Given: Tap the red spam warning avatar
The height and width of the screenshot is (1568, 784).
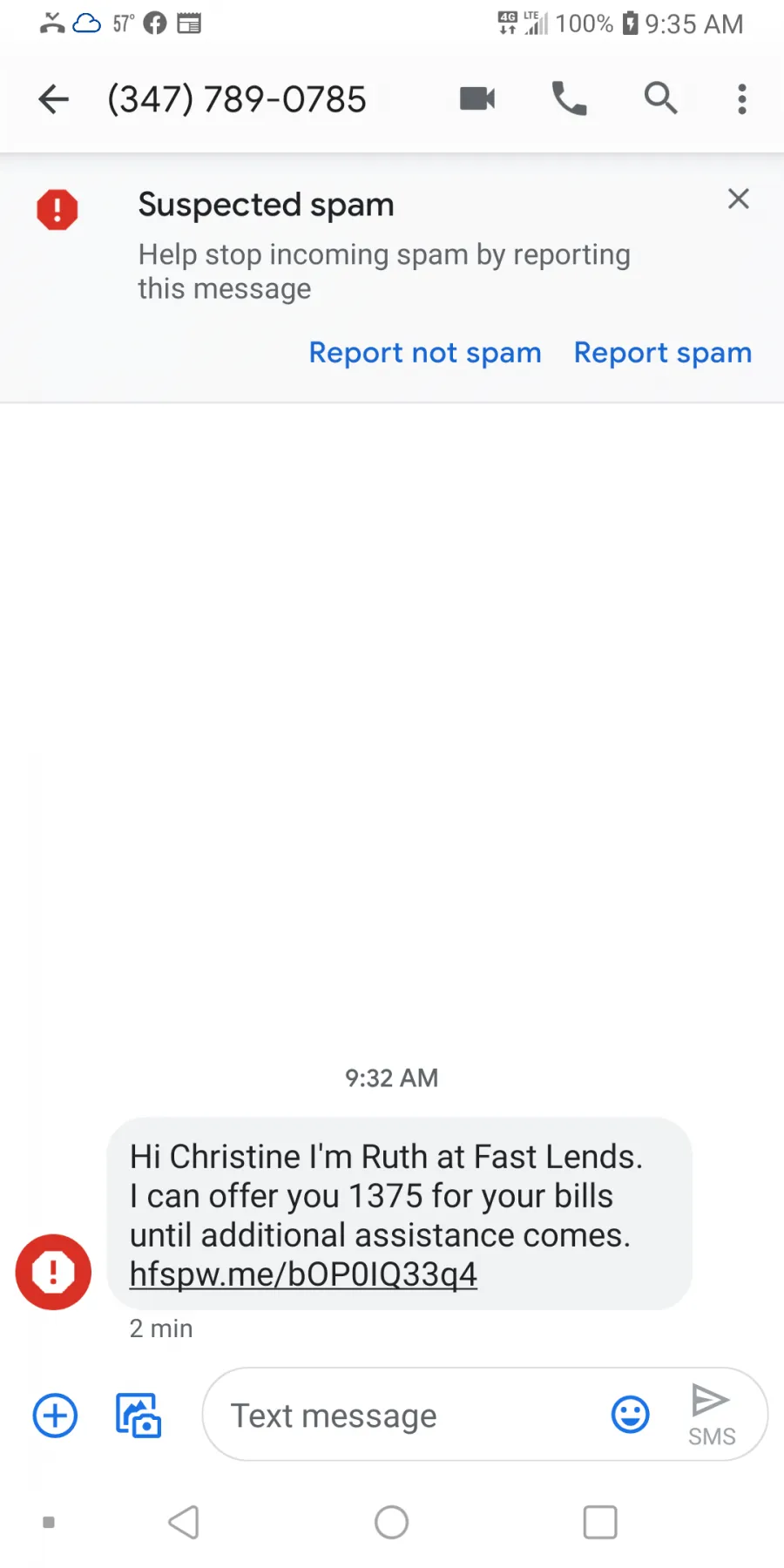Looking at the screenshot, I should [x=53, y=1272].
